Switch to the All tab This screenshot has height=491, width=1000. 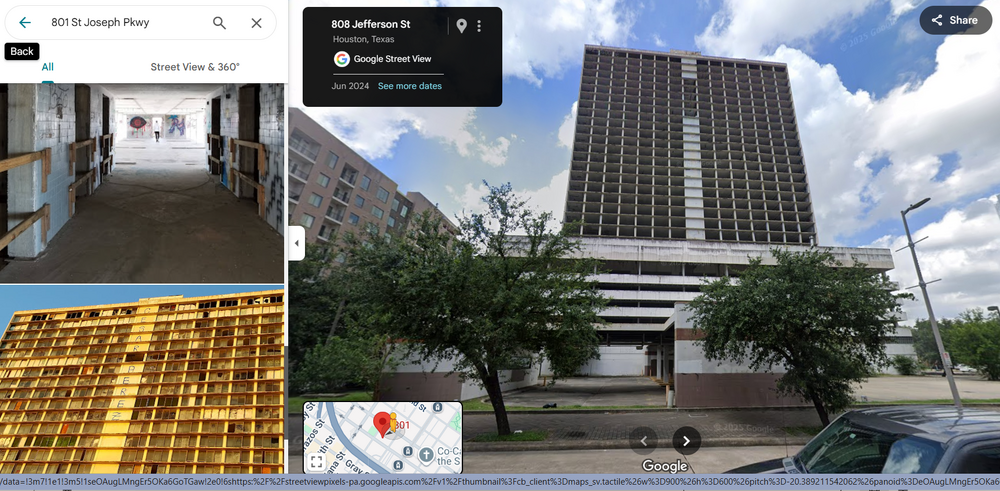coord(47,67)
